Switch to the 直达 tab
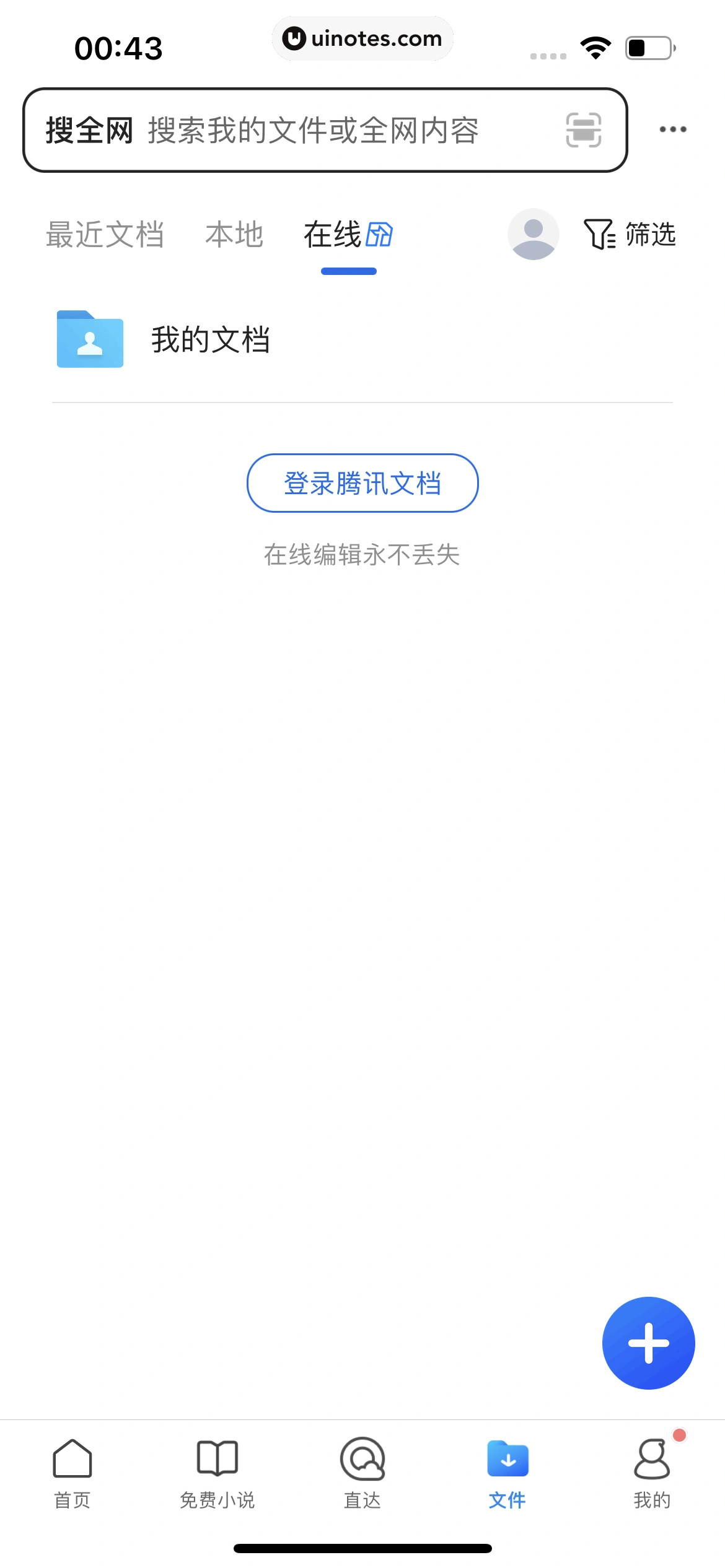Viewport: 725px width, 1568px height. tap(362, 1473)
